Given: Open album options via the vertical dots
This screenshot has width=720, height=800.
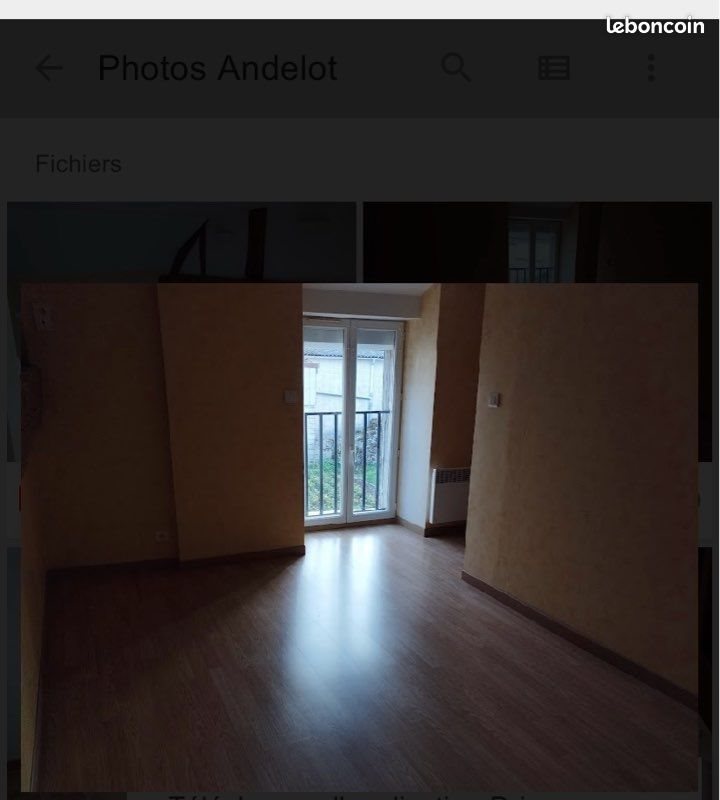Looking at the screenshot, I should point(650,68).
